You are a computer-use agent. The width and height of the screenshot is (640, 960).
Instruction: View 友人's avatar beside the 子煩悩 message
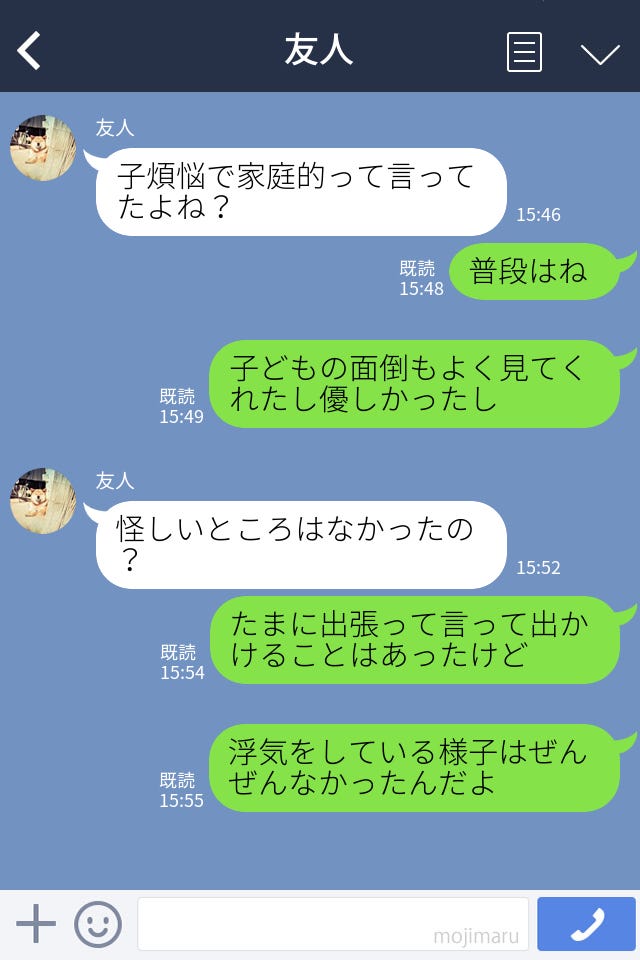pos(43,148)
